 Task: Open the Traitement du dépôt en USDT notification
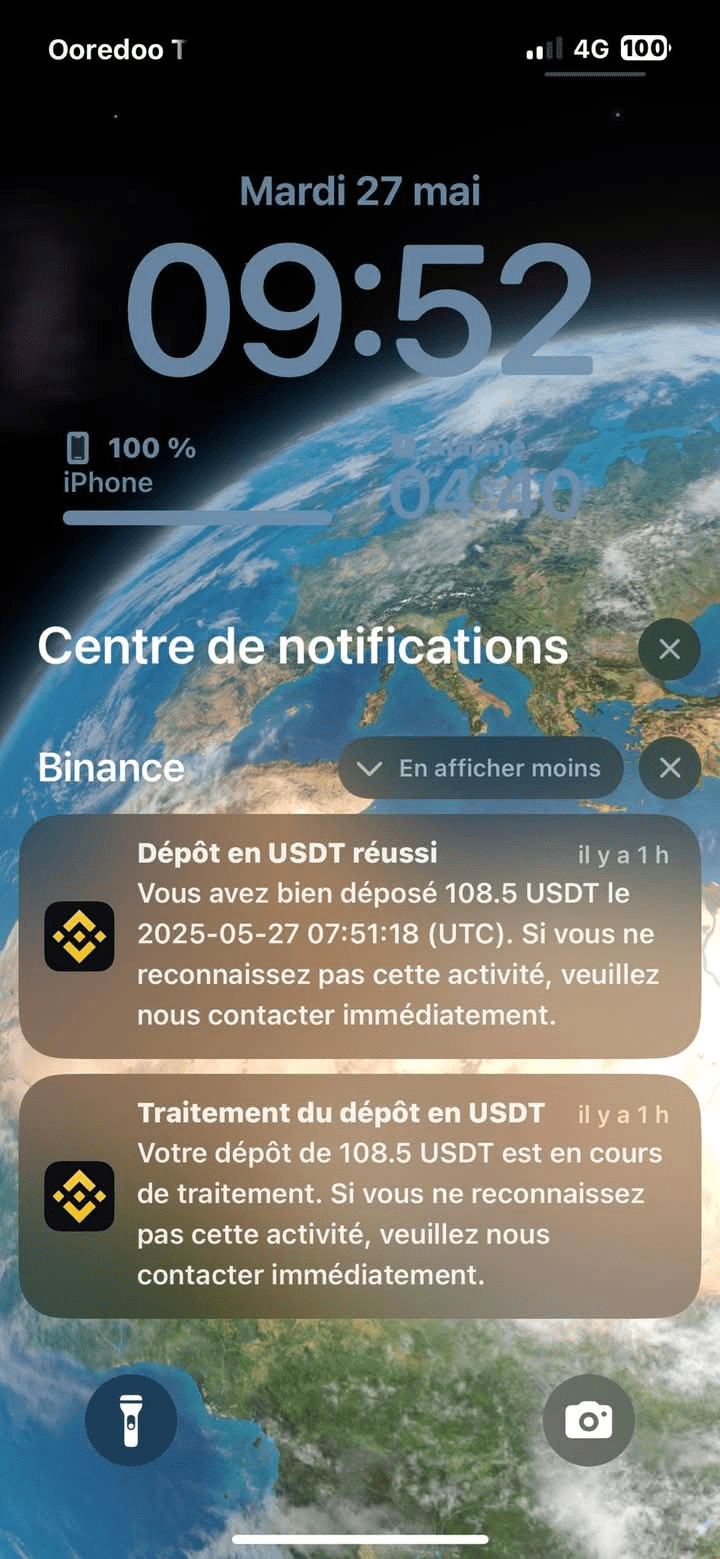tap(360, 1194)
